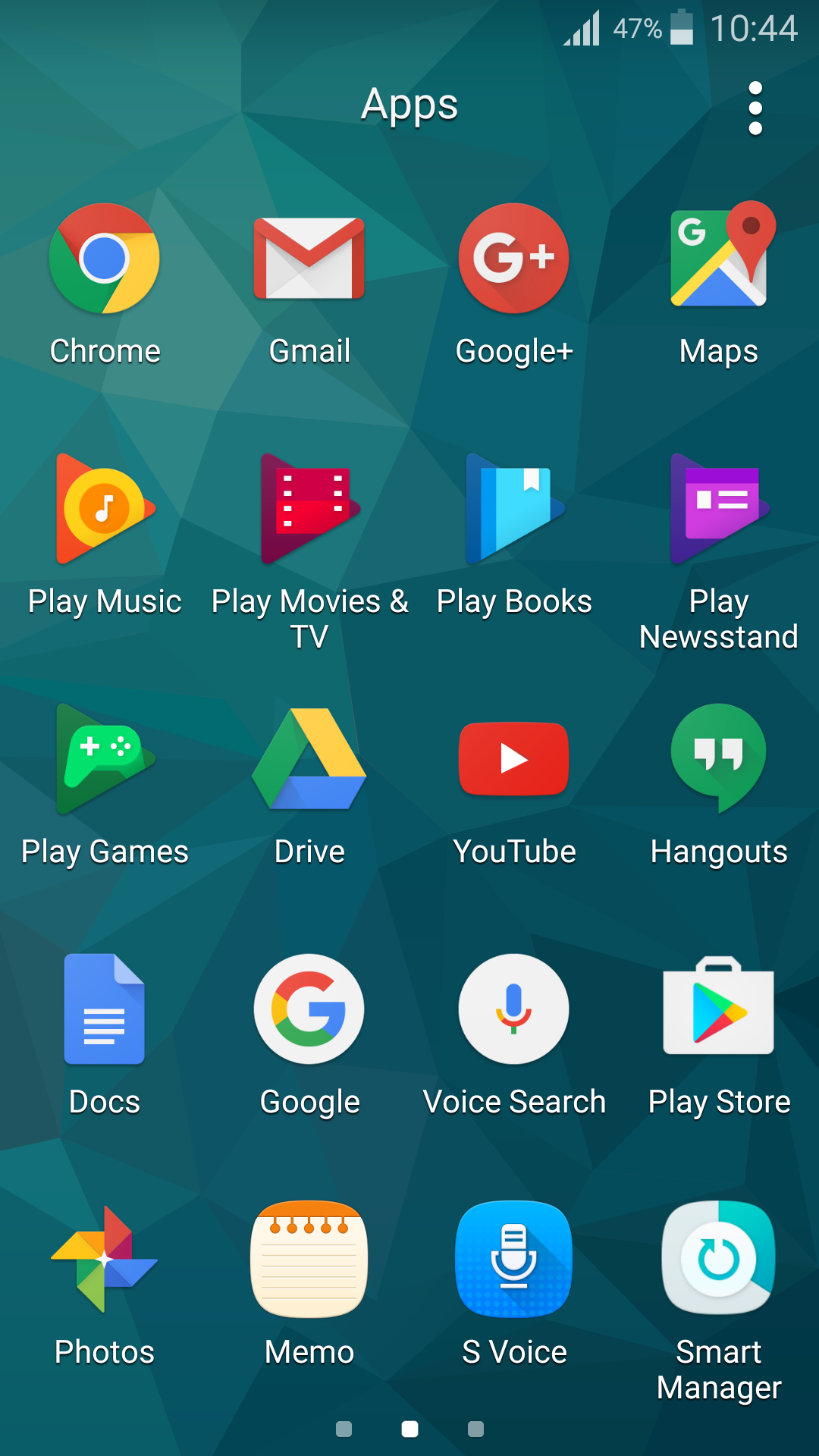Open the three-dot overflow menu
This screenshot has height=1456, width=819.
[x=755, y=108]
